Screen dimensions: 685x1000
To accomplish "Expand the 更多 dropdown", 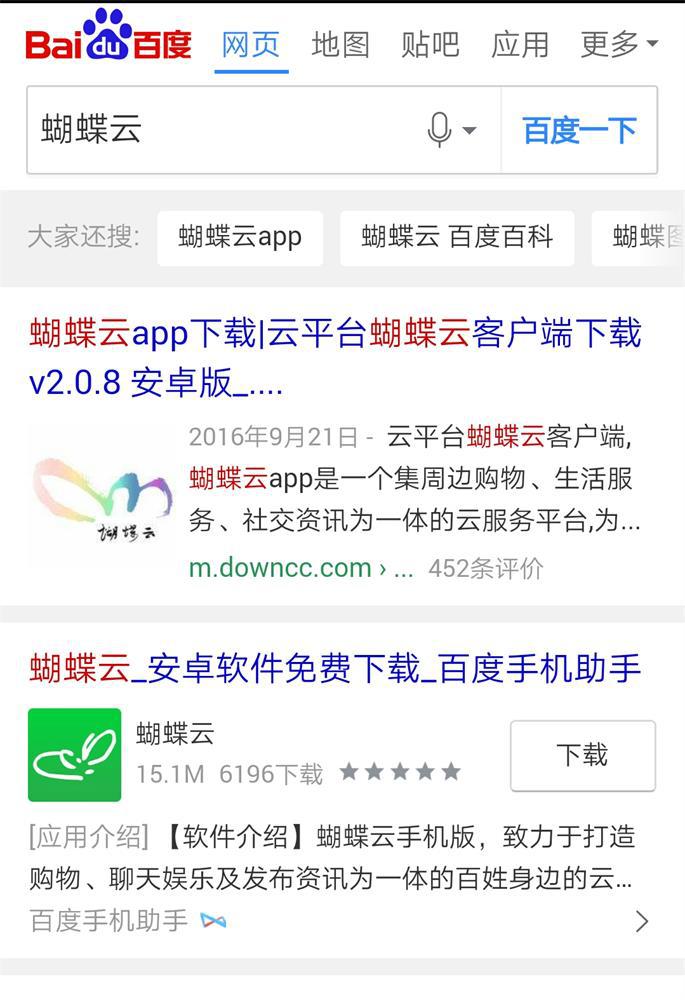I will click(618, 45).
